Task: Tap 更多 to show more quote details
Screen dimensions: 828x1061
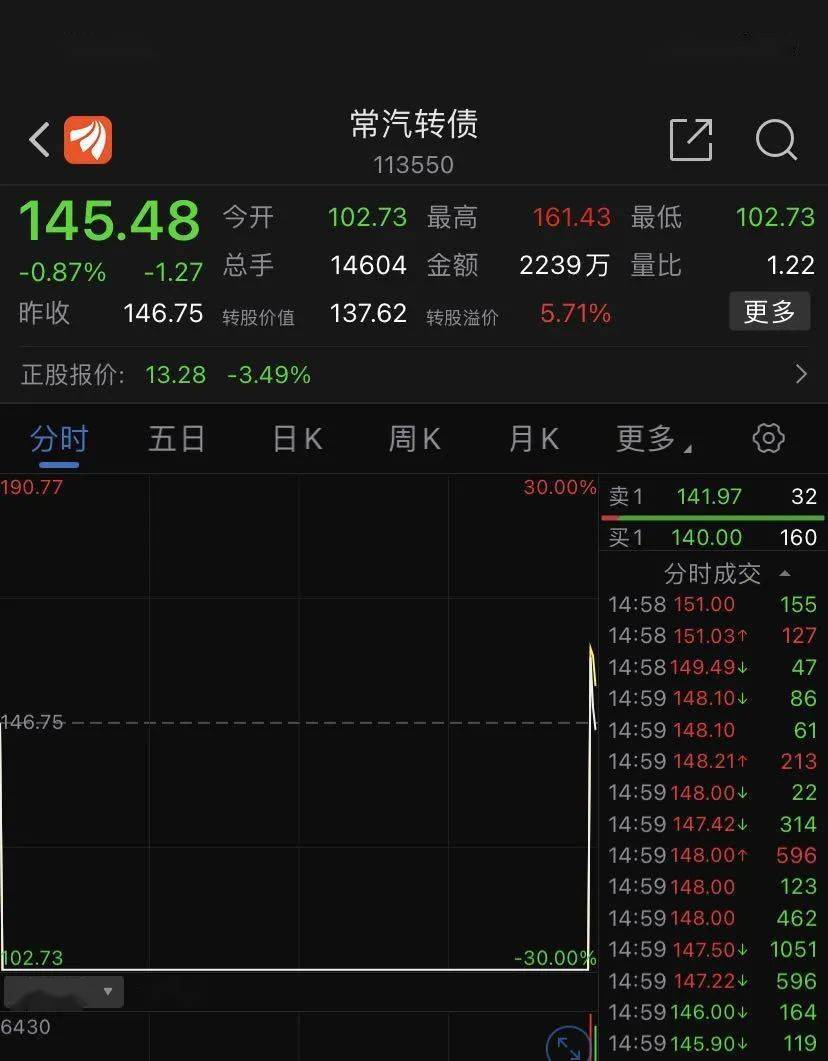Action: [x=771, y=311]
